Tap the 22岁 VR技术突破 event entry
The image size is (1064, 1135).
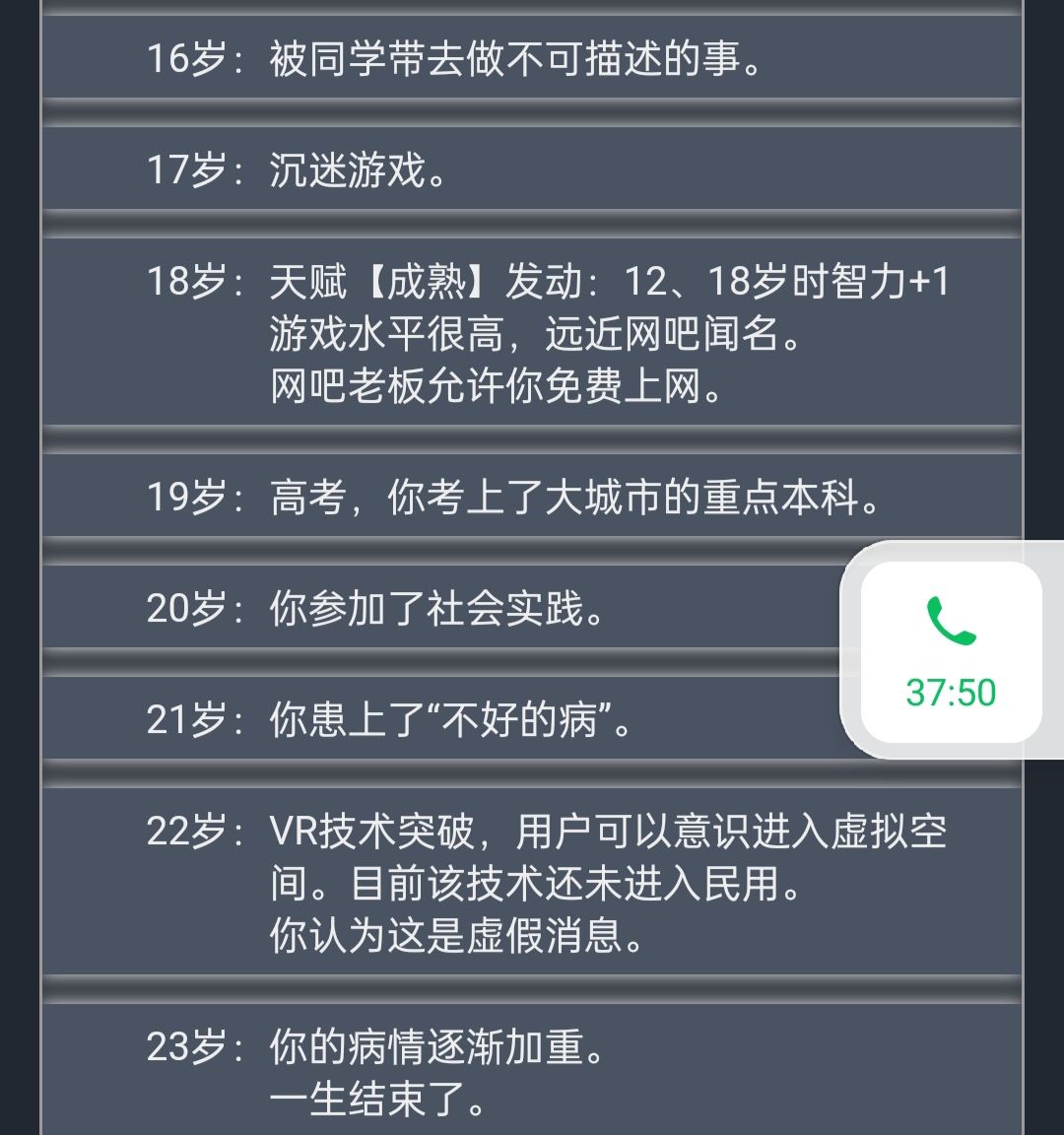(x=493, y=880)
